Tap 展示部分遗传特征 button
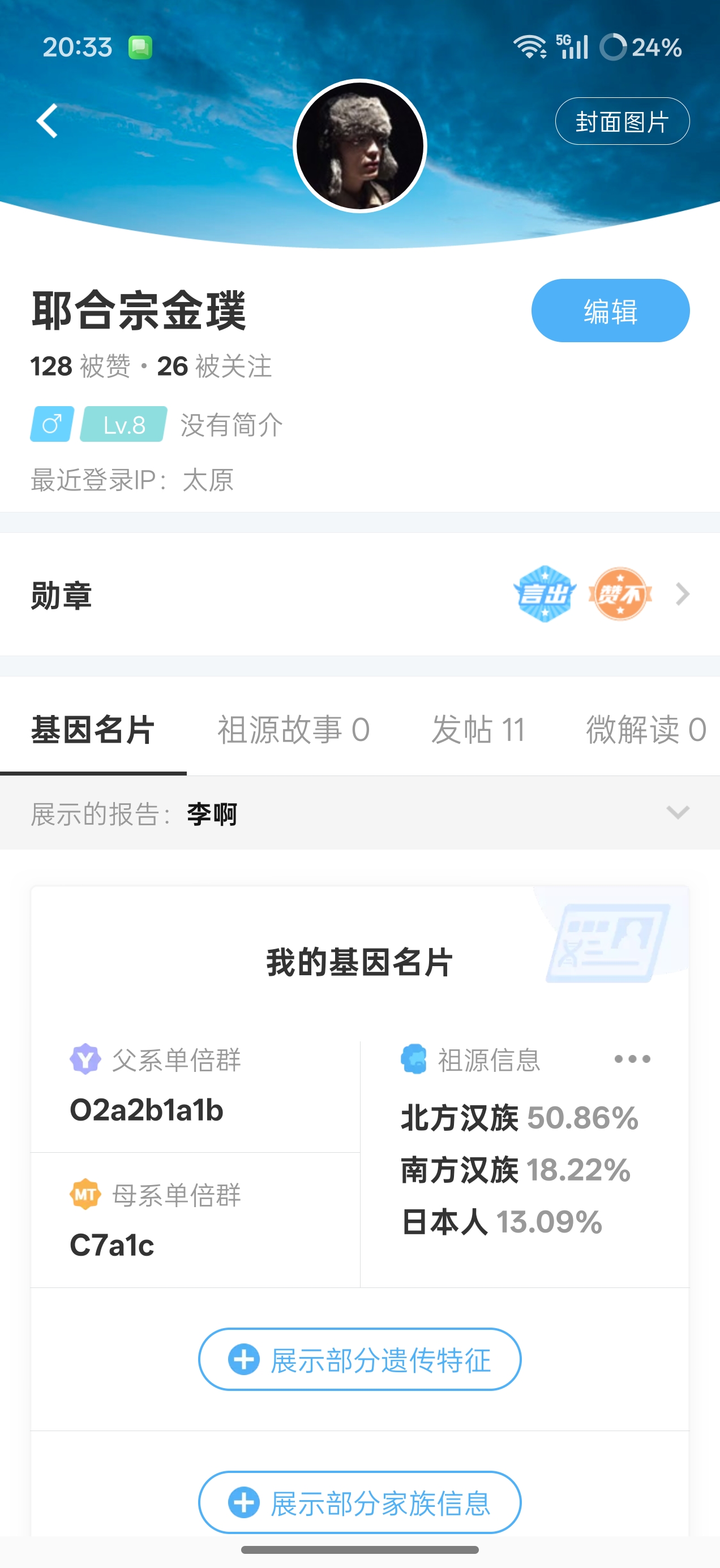The height and width of the screenshot is (1568, 720). pos(359,1359)
